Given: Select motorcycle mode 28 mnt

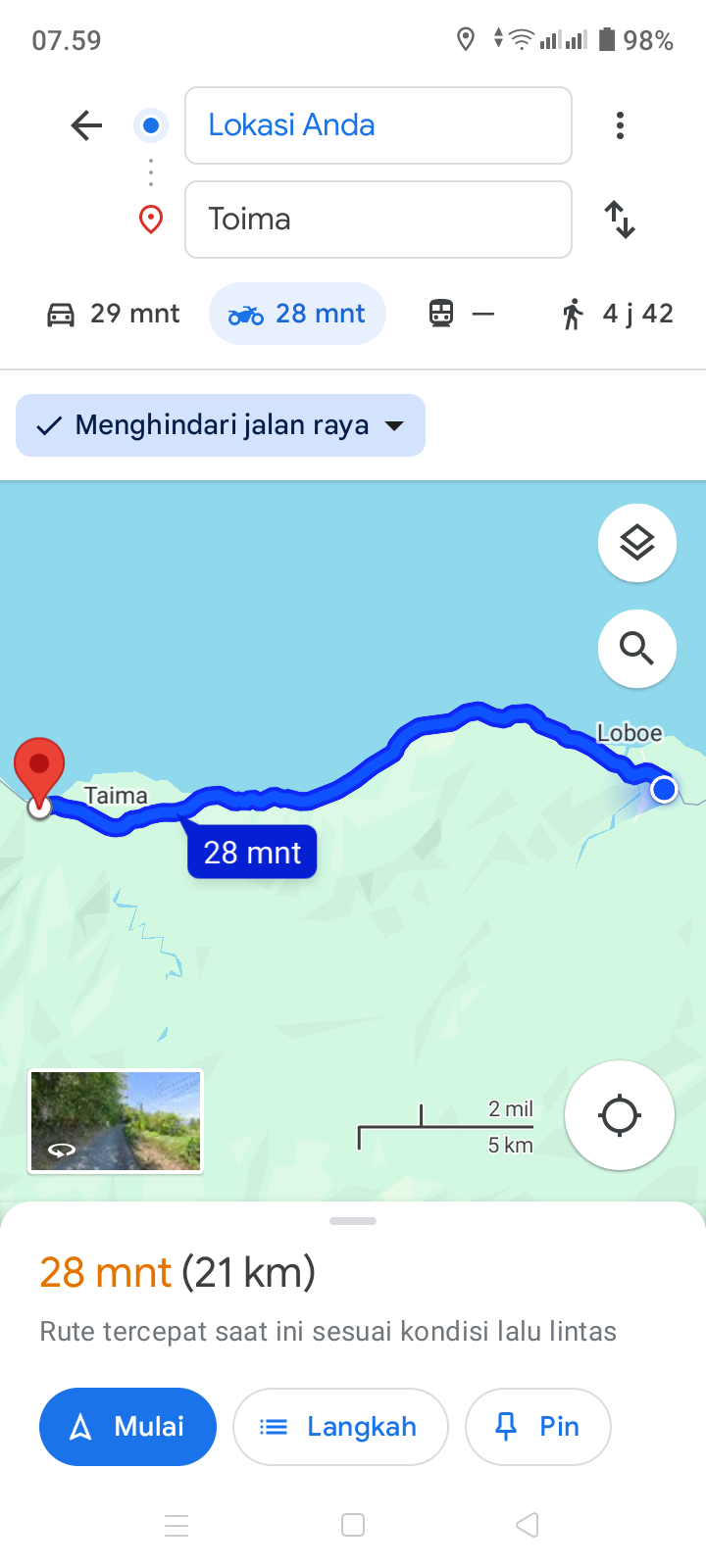Looking at the screenshot, I should coord(297,314).
